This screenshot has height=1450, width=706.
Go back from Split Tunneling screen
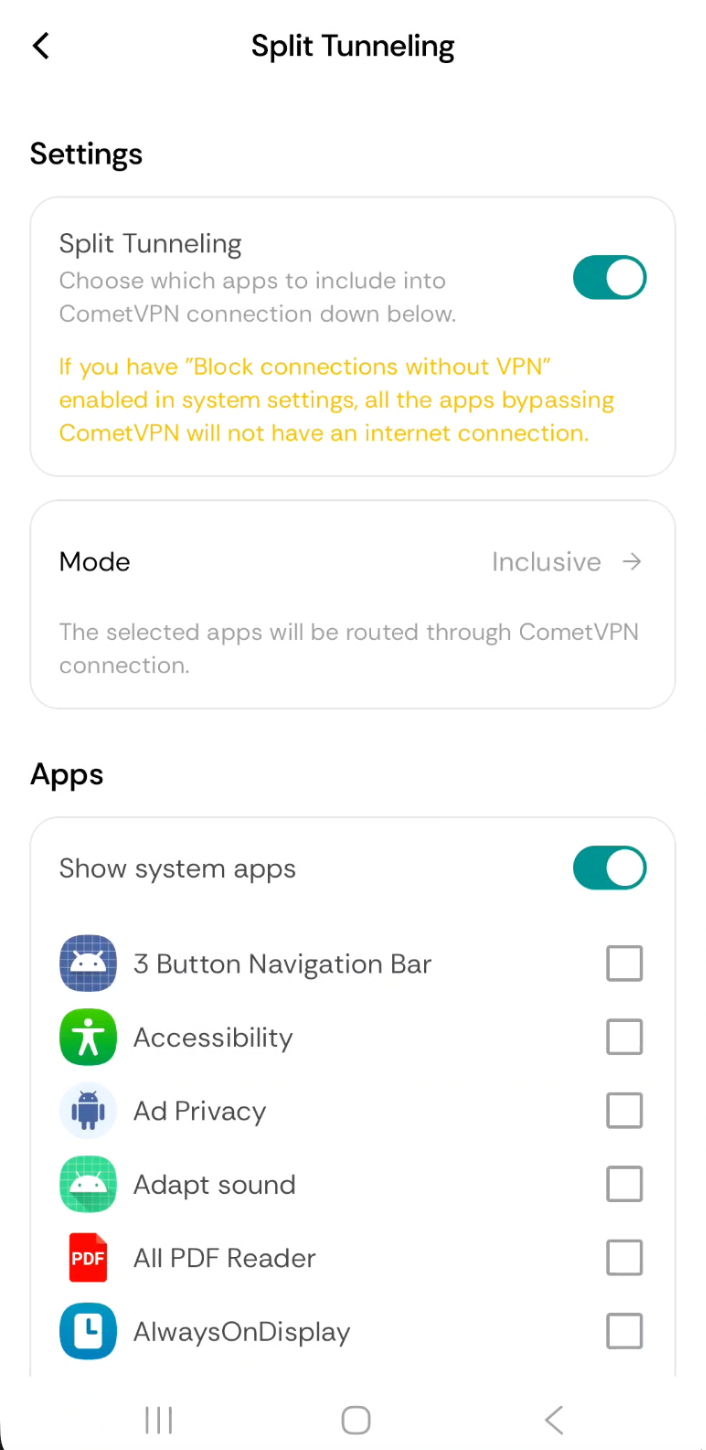[41, 46]
